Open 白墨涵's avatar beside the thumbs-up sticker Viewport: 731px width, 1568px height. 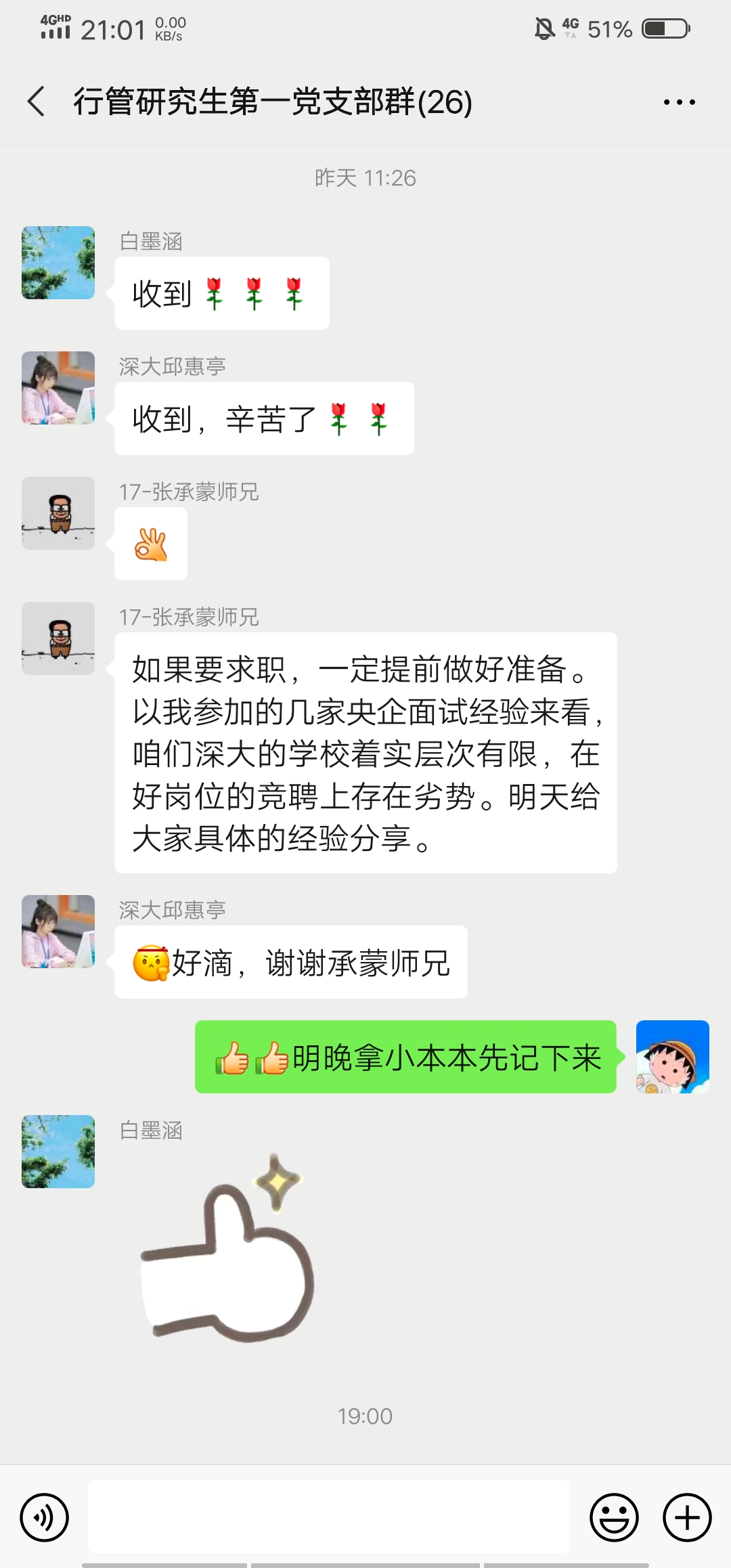(58, 1152)
